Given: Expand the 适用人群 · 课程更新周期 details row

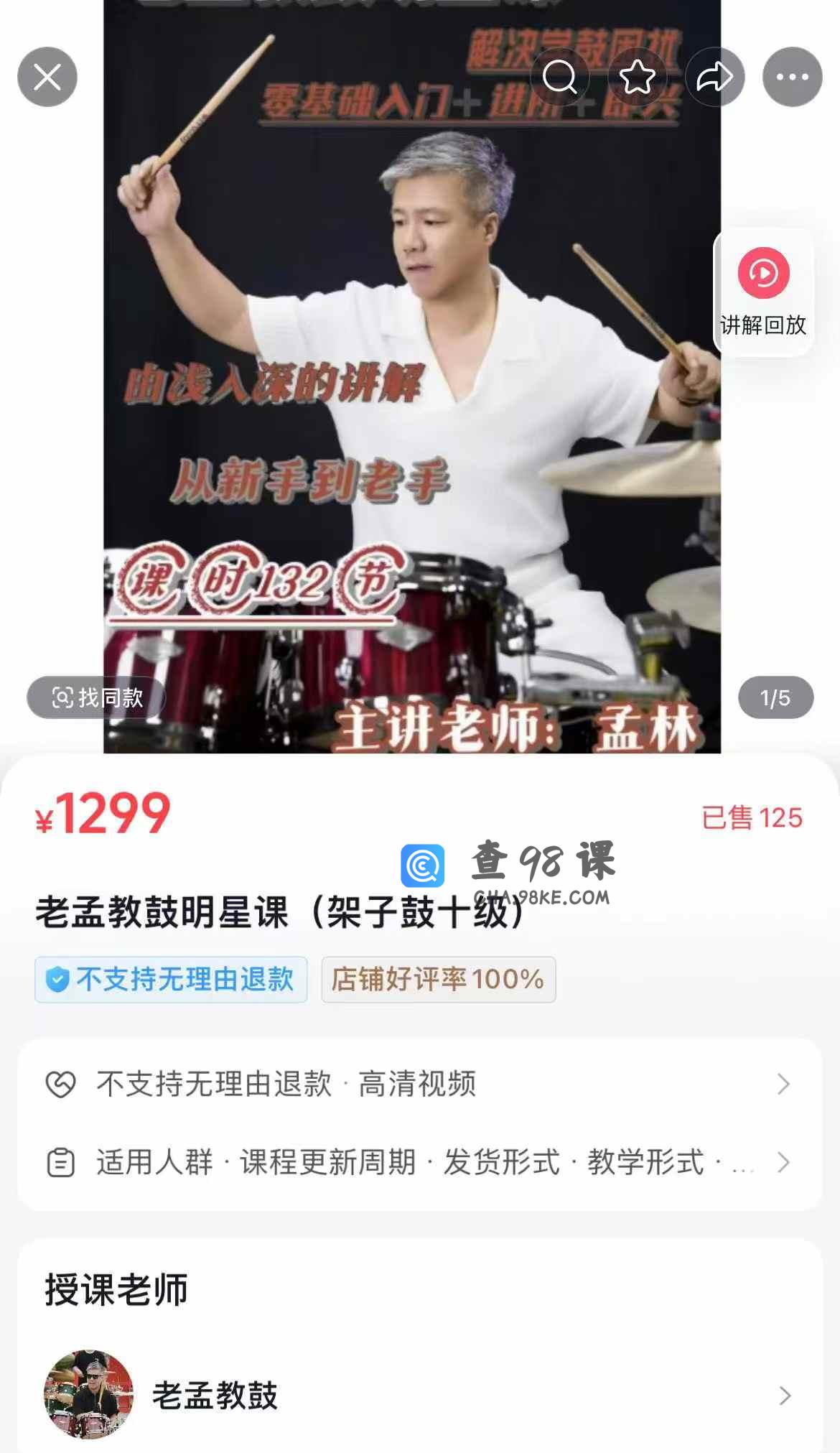Looking at the screenshot, I should tap(419, 1162).
